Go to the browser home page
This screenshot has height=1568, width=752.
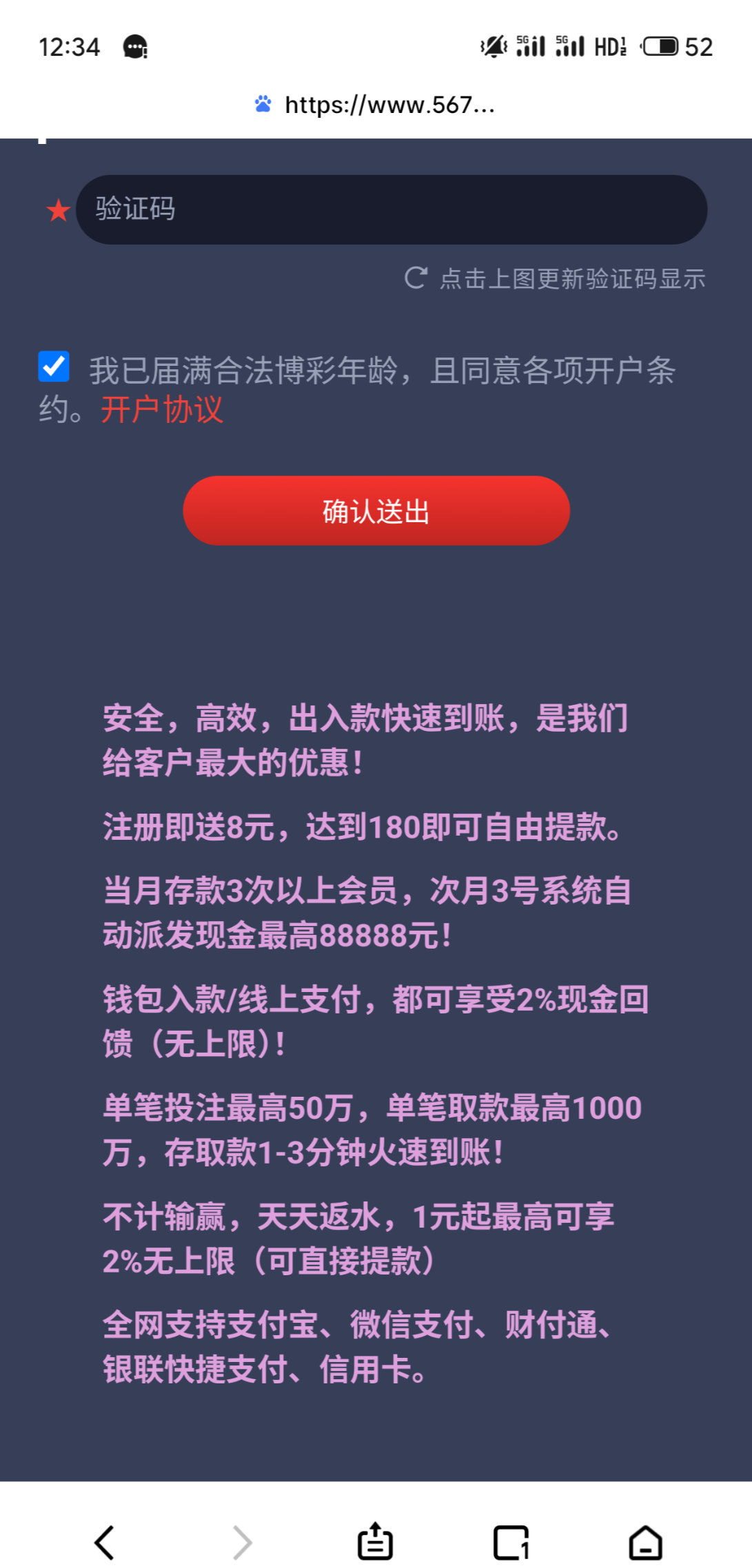[645, 1542]
